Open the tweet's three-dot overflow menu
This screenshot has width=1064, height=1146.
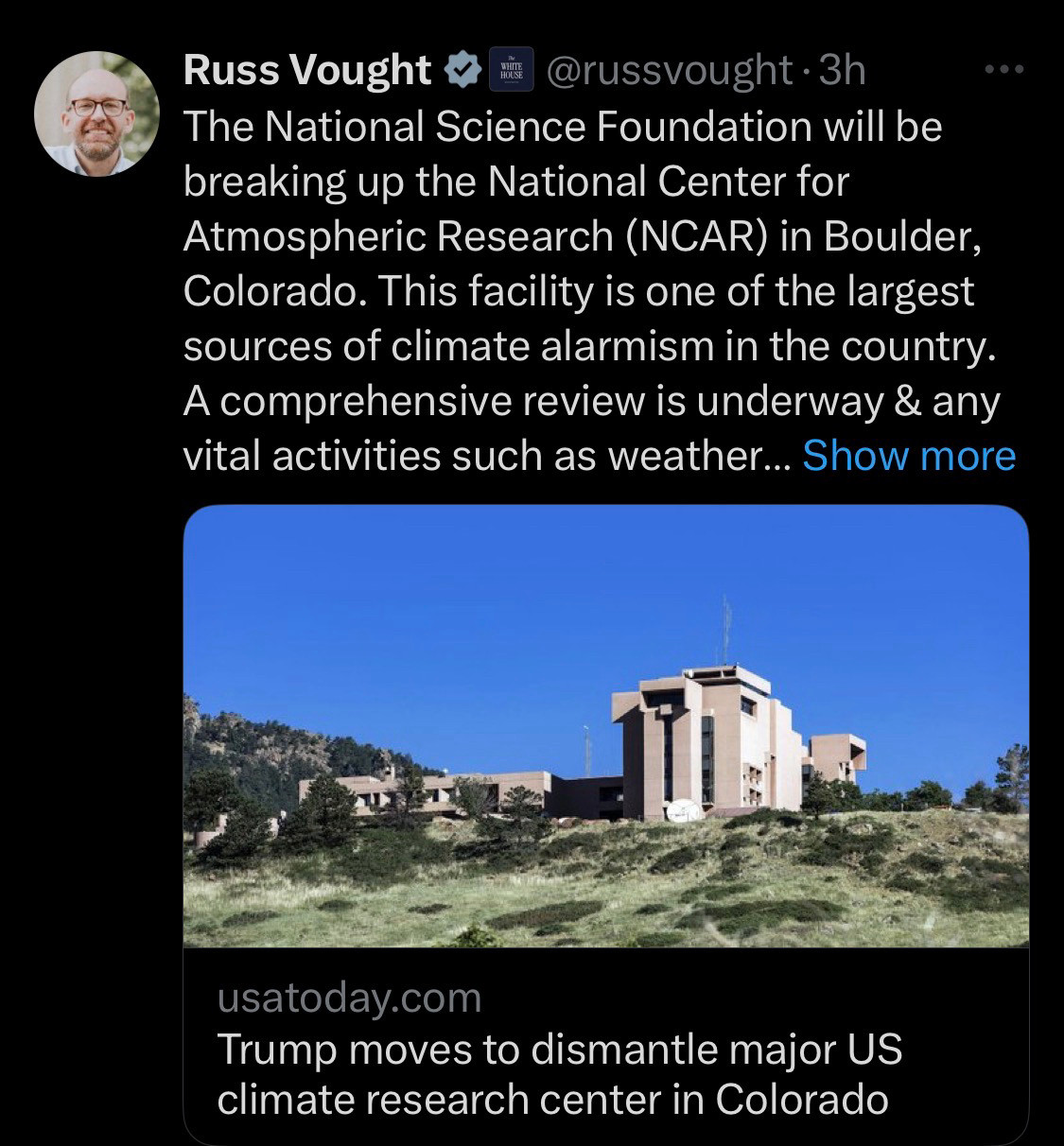(1003, 70)
